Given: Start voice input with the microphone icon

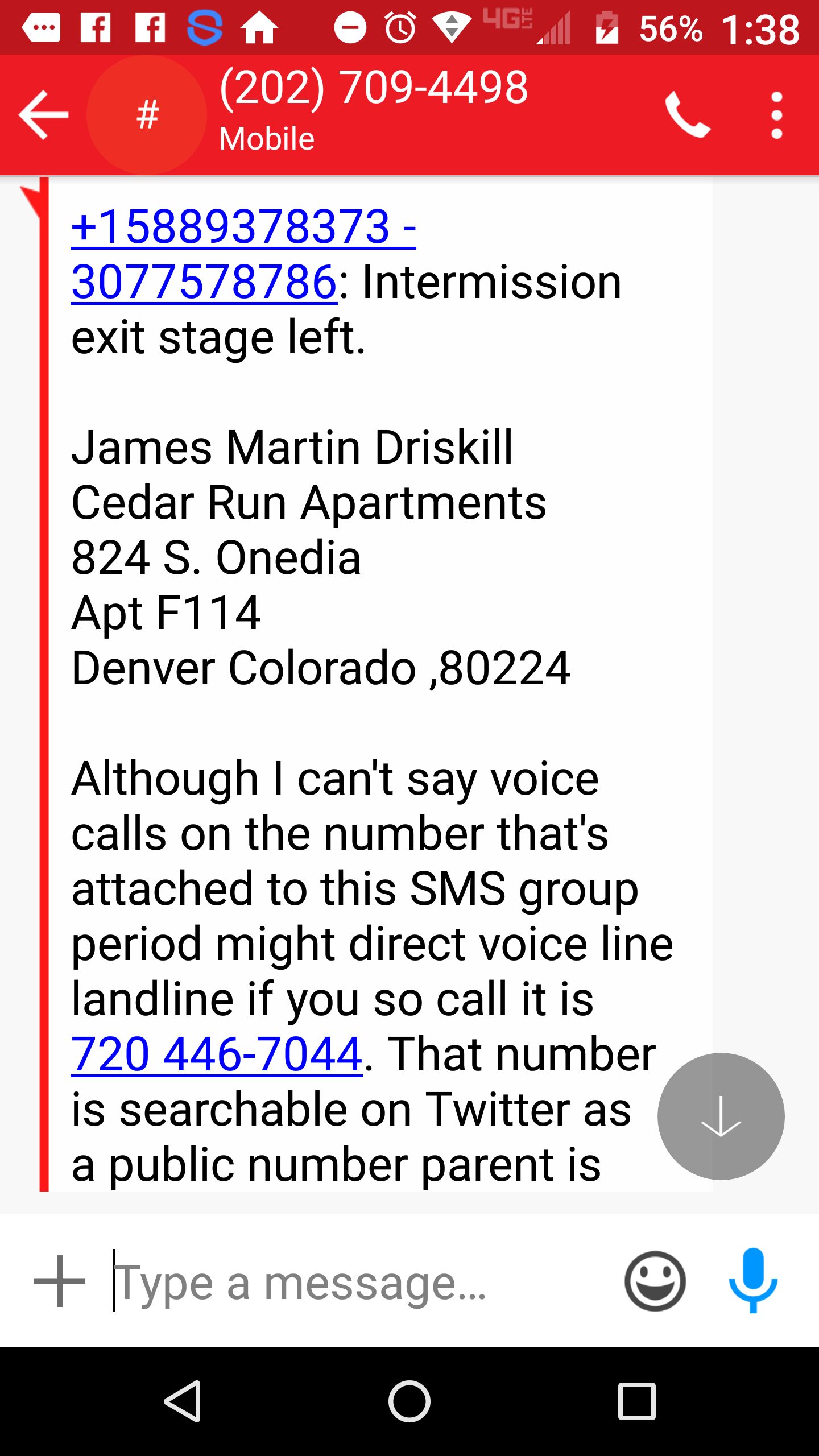Looking at the screenshot, I should tap(753, 1280).
